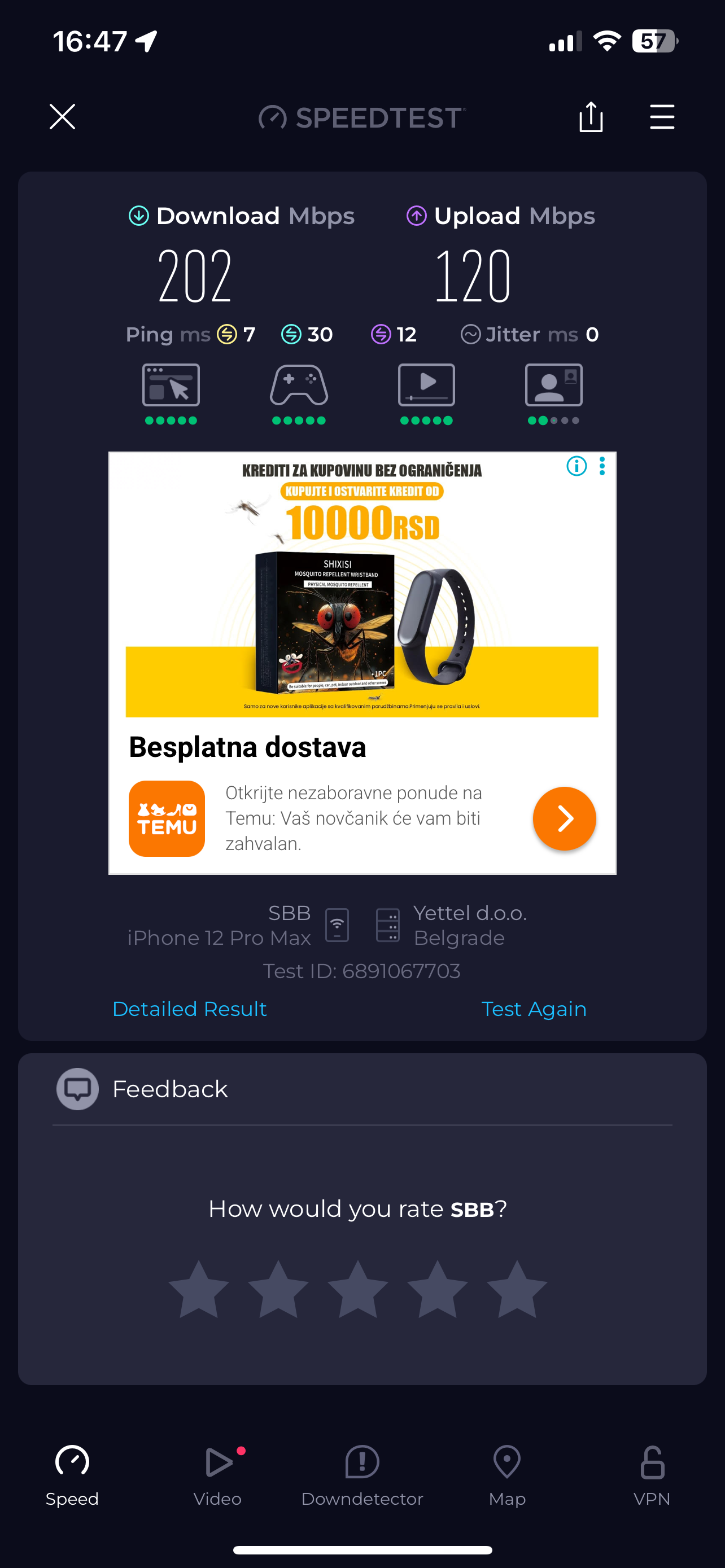Show ad info icon
The height and width of the screenshot is (1568, 725).
coord(576,466)
